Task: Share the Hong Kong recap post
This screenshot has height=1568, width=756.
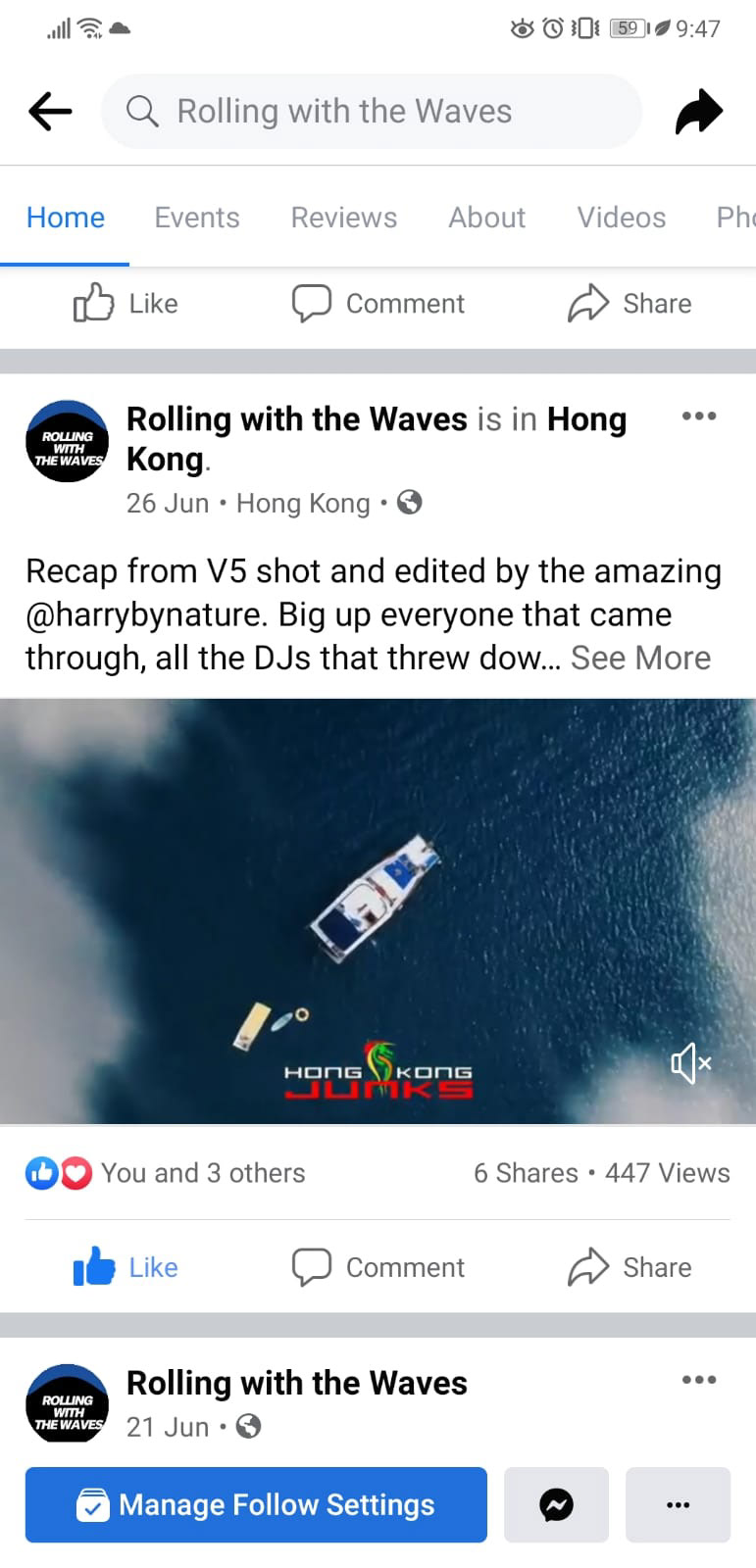Action: point(630,1267)
